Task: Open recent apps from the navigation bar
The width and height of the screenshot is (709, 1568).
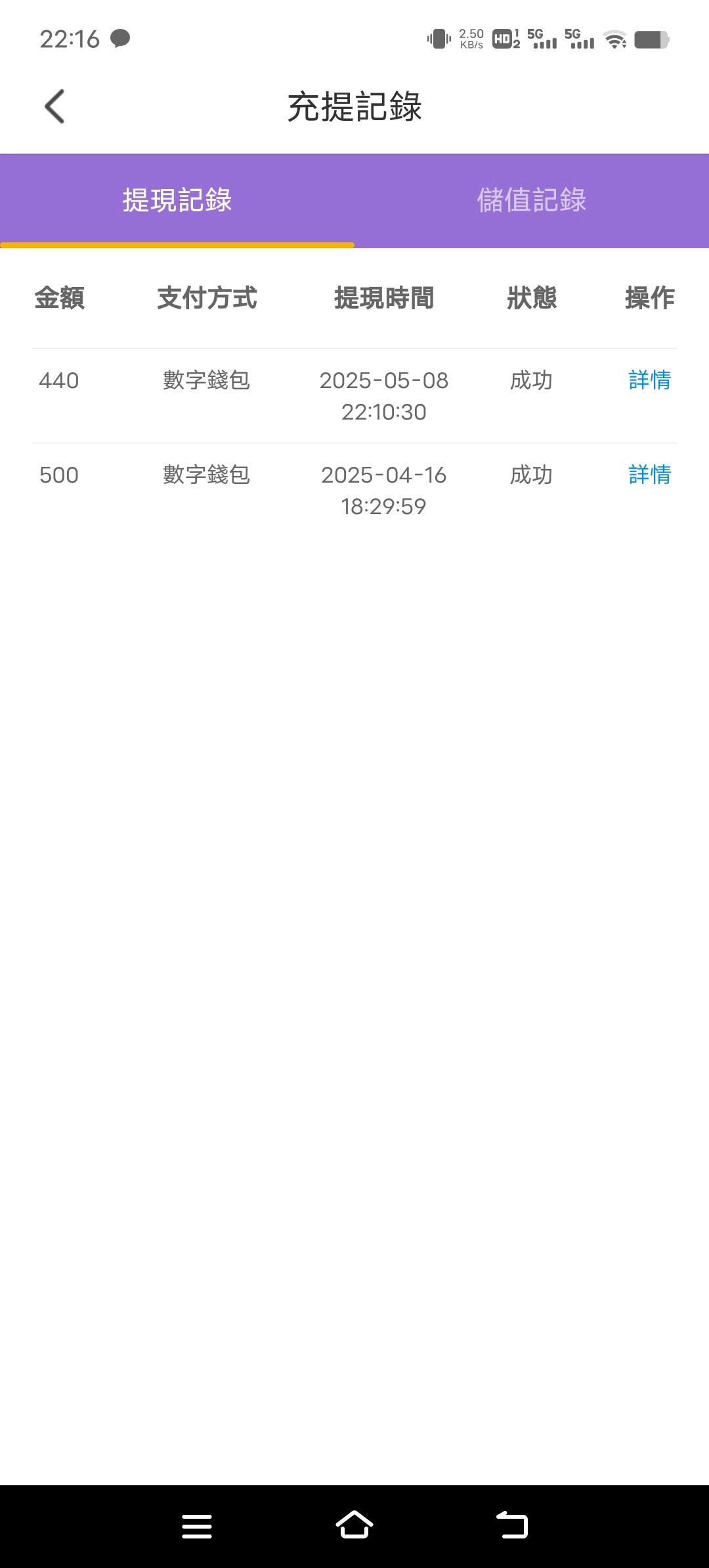Action: coord(197,1525)
